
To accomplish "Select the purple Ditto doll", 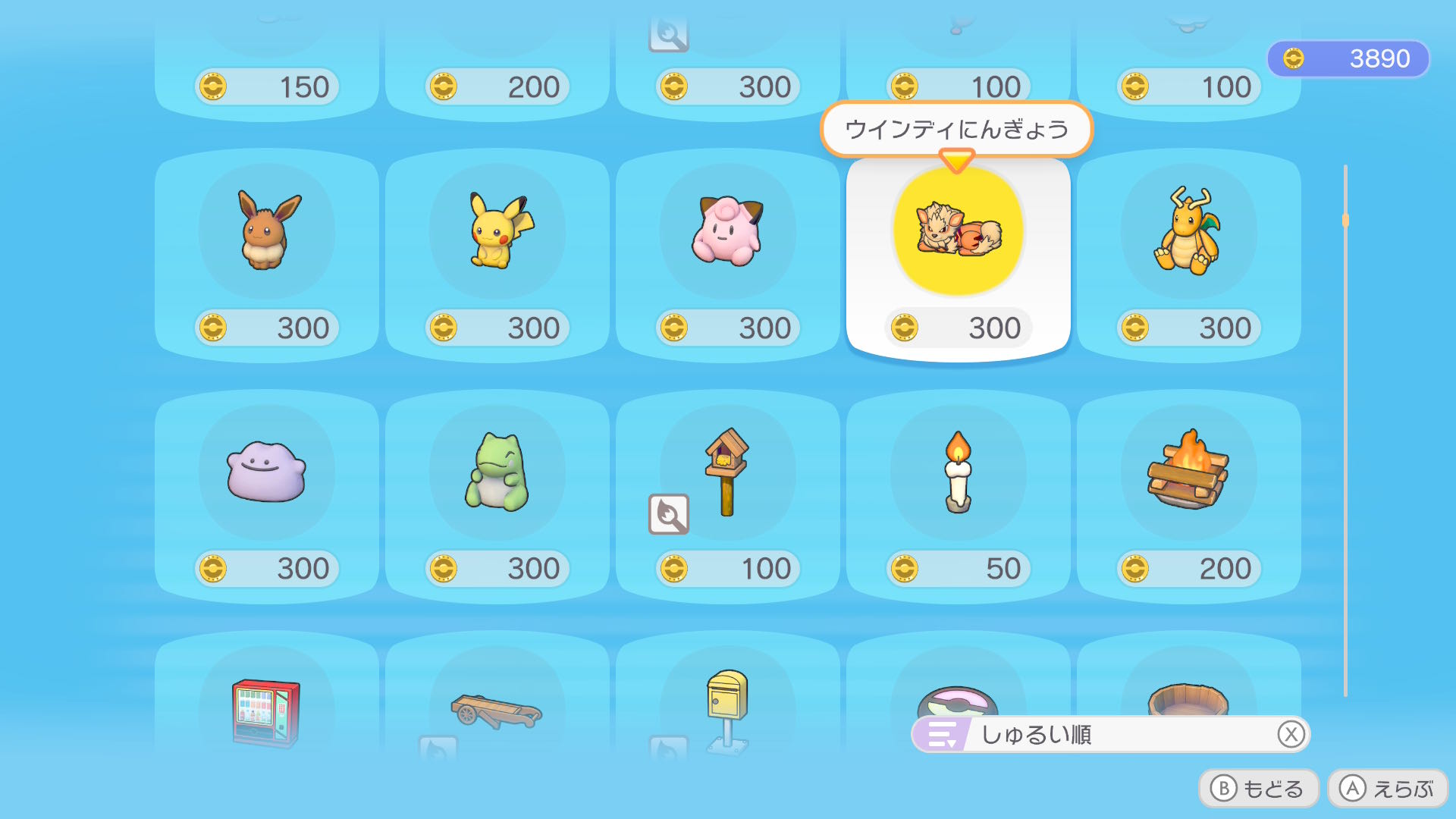I will pos(267,496).
